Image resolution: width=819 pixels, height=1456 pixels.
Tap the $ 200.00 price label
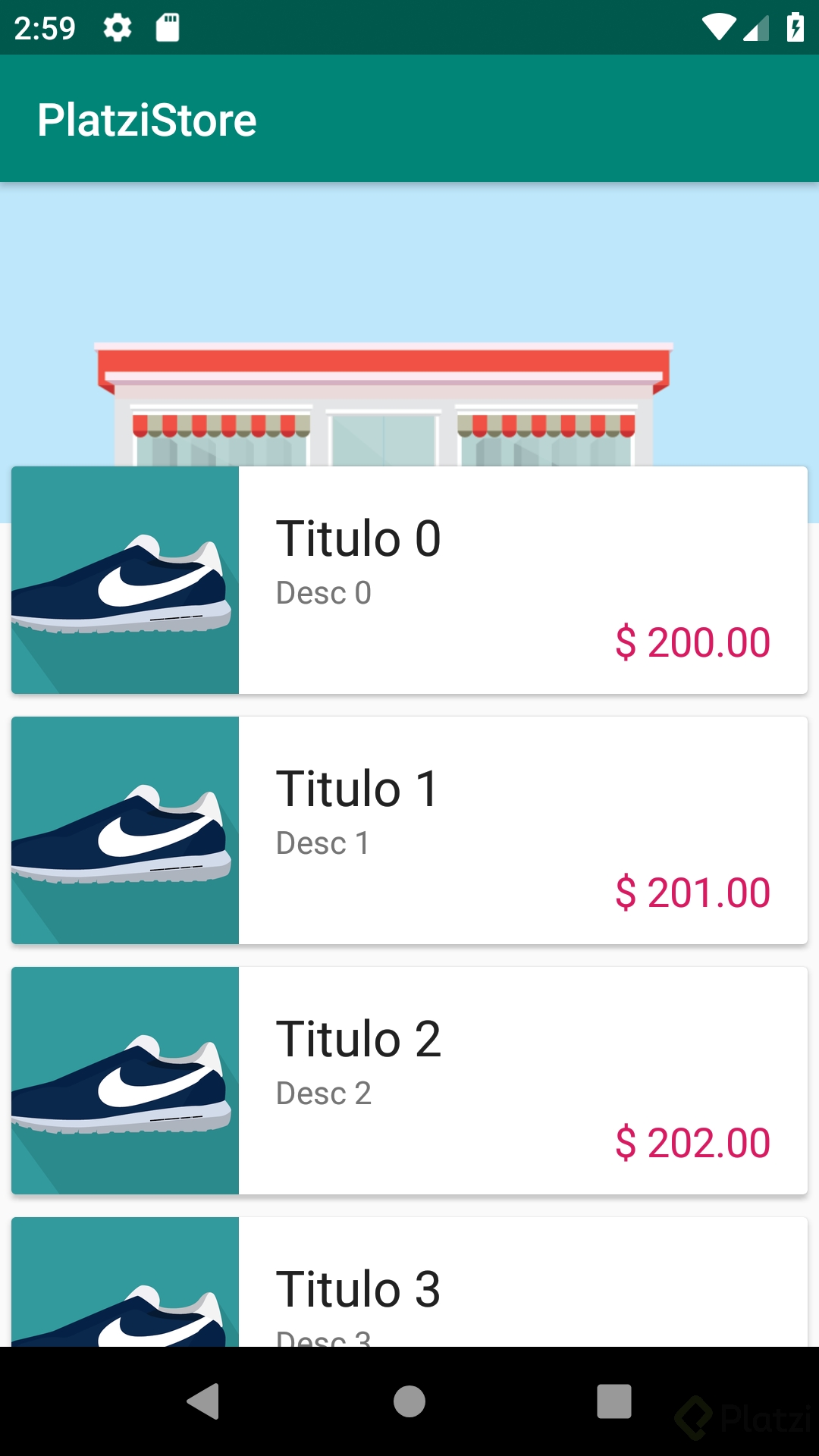692,643
